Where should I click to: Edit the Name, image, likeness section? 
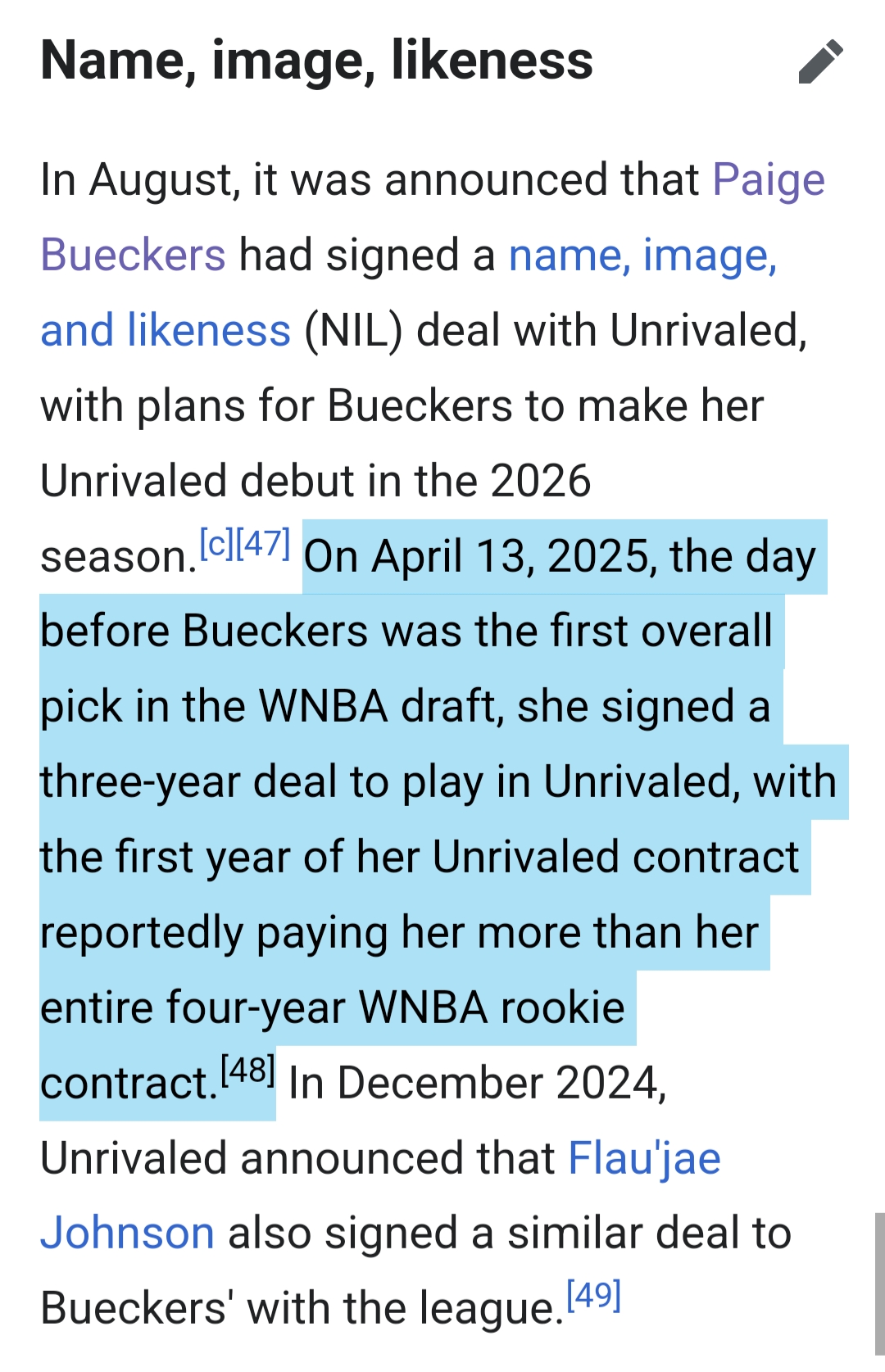(x=820, y=61)
